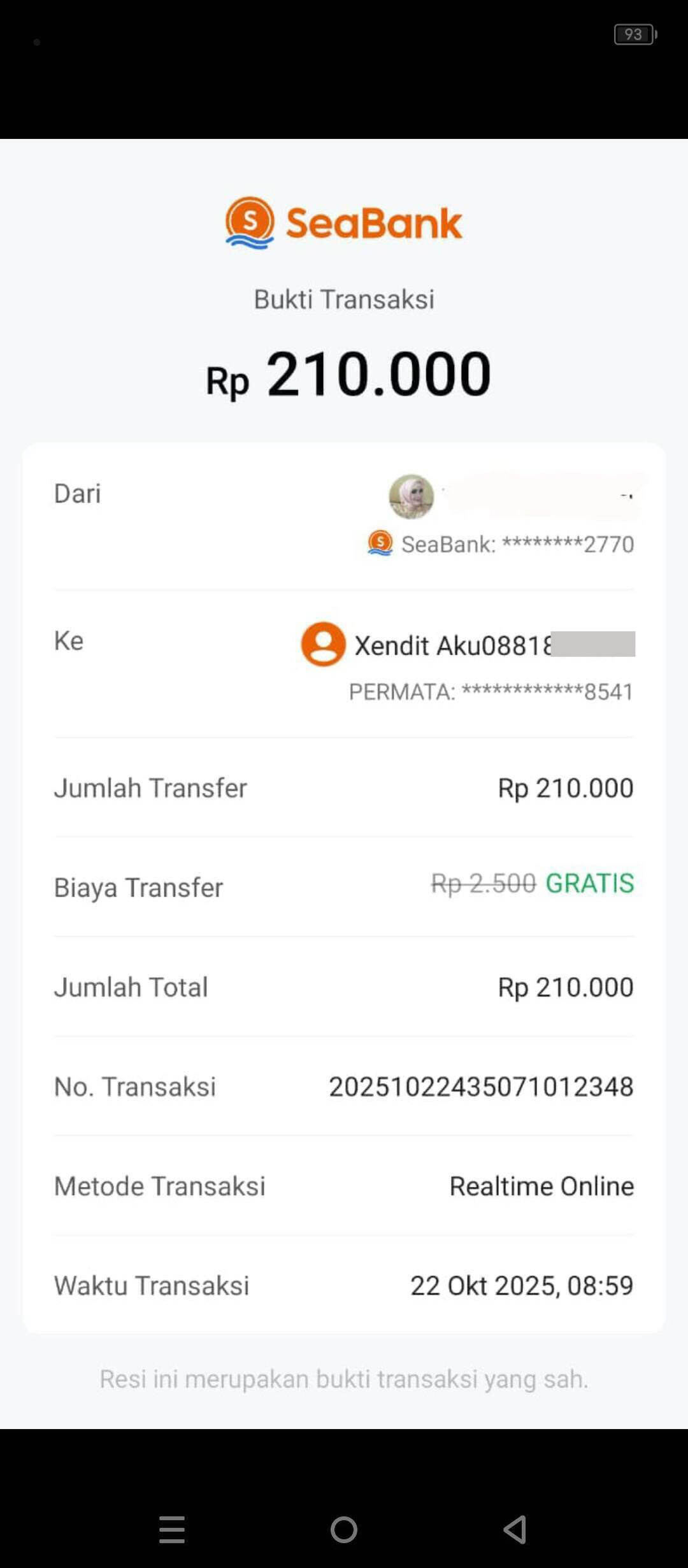
Task: Return to the home screen
Action: tap(344, 1529)
